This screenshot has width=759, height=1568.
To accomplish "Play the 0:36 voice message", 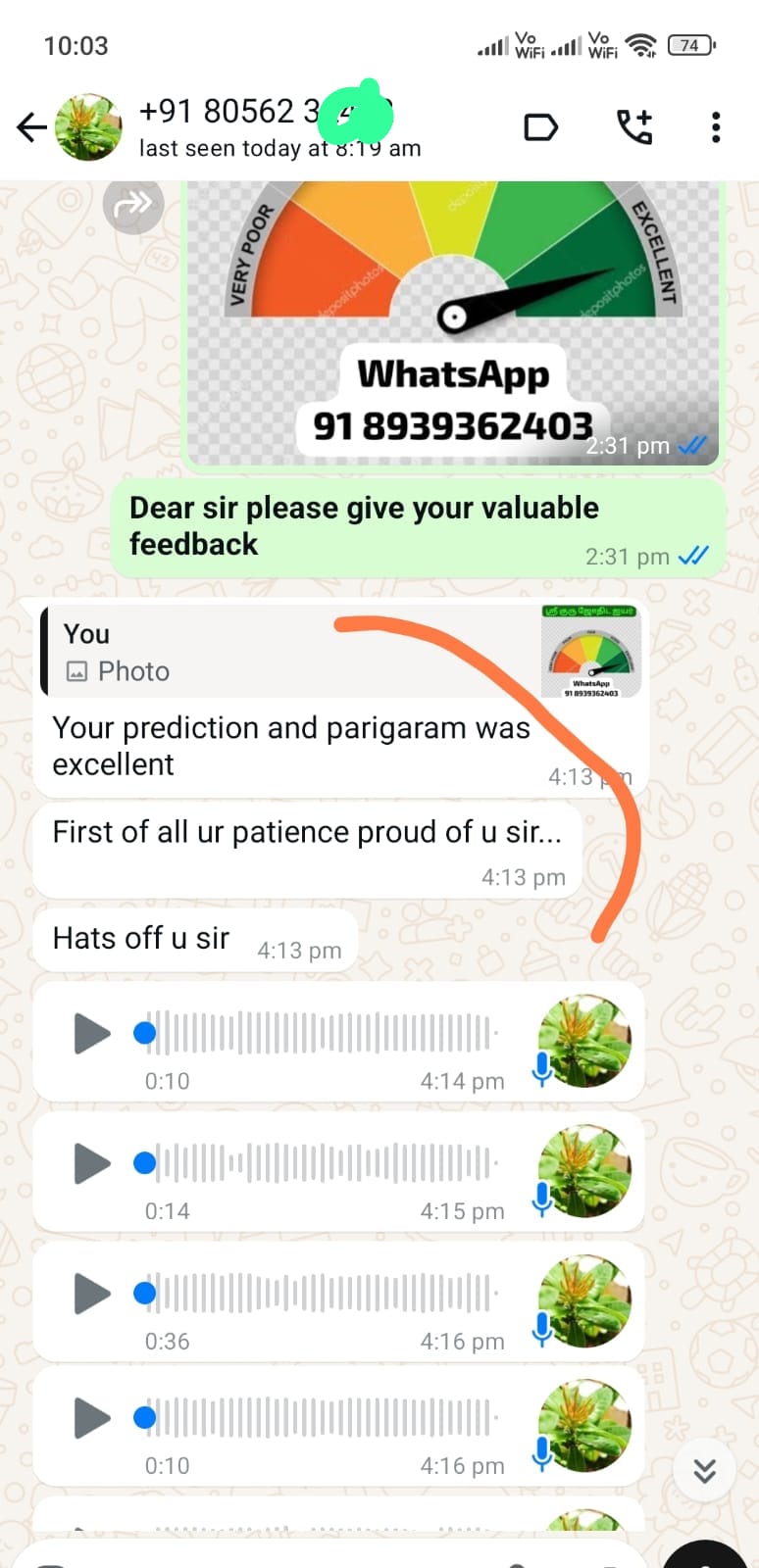I will [92, 1294].
